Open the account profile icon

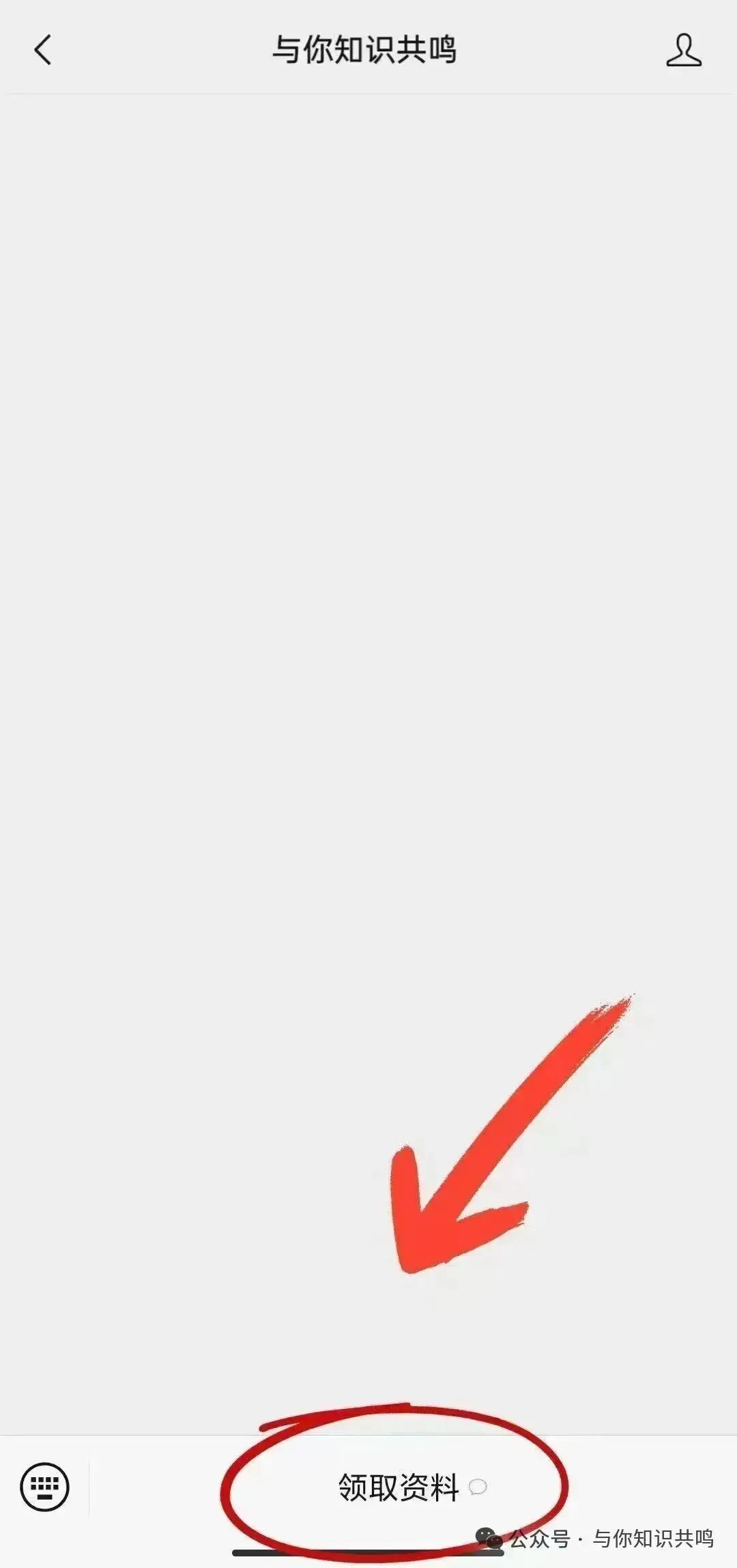(x=684, y=50)
